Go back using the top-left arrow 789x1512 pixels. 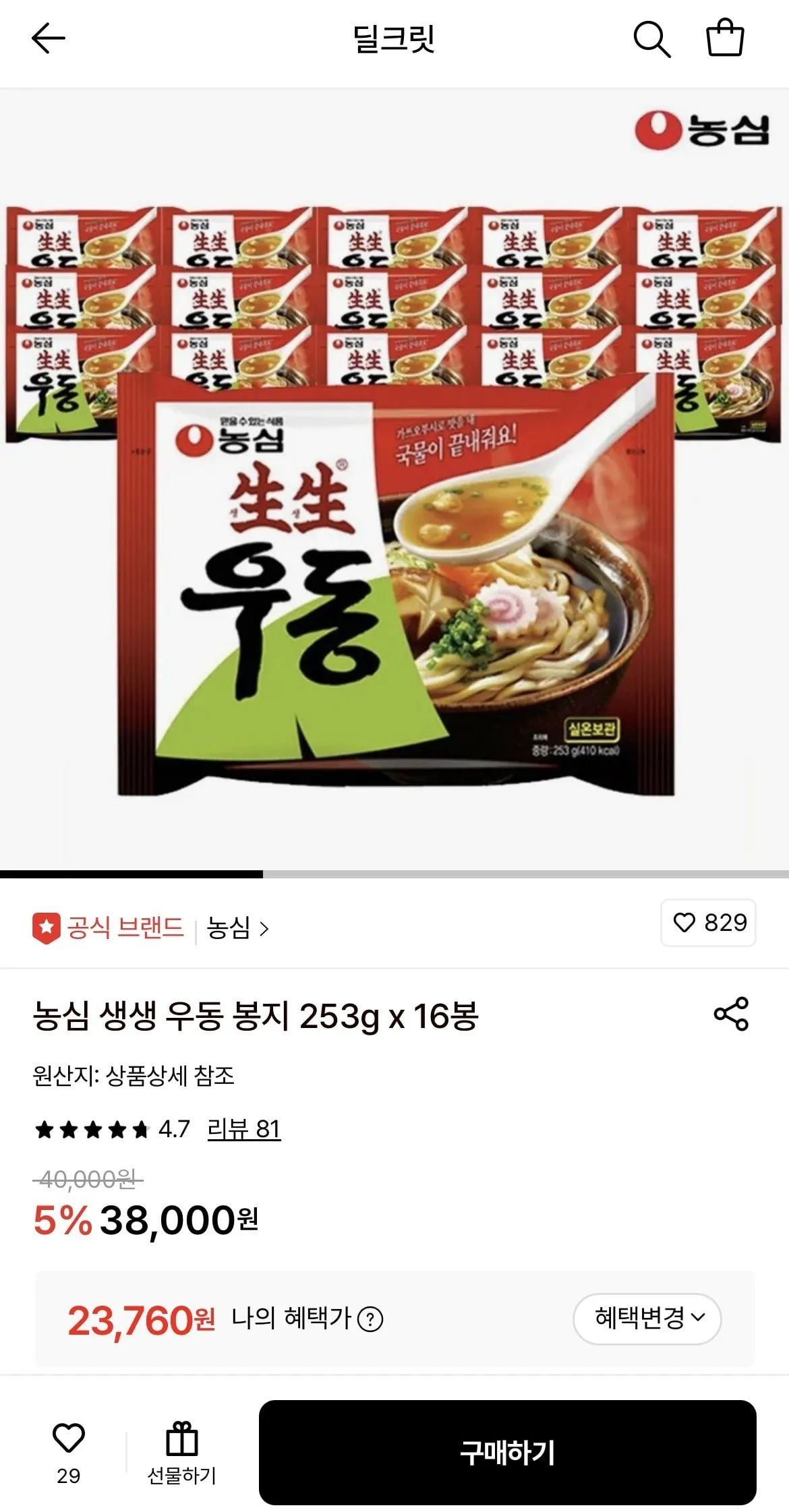point(49,38)
